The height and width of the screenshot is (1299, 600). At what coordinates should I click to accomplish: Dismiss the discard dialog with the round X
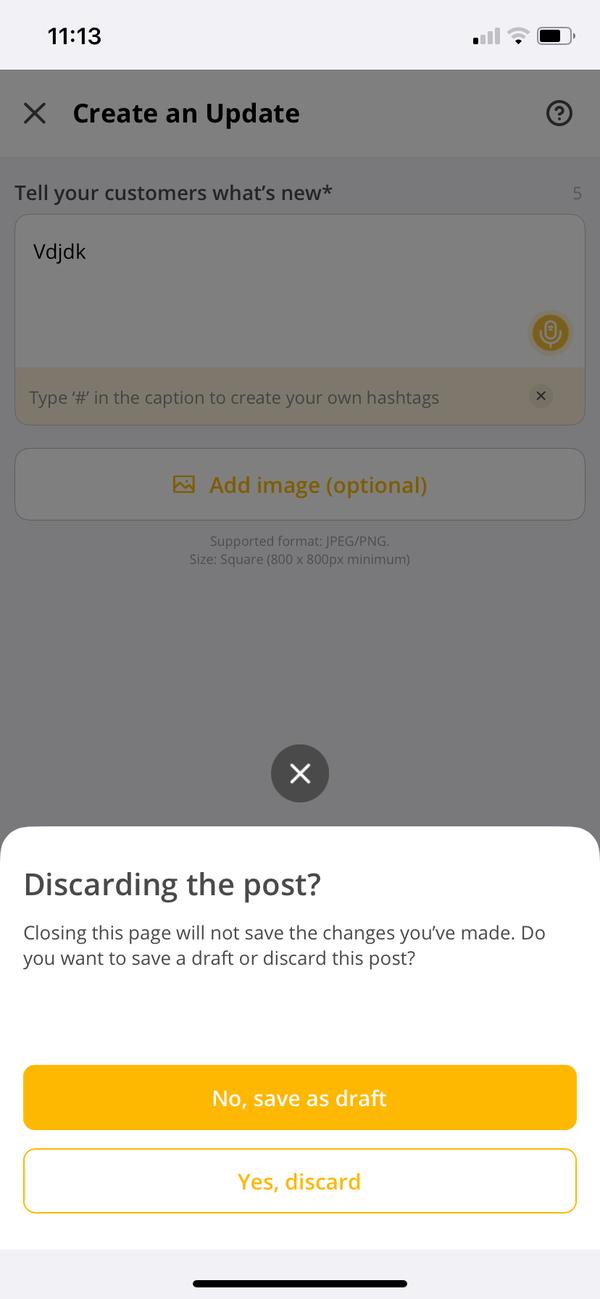300,773
